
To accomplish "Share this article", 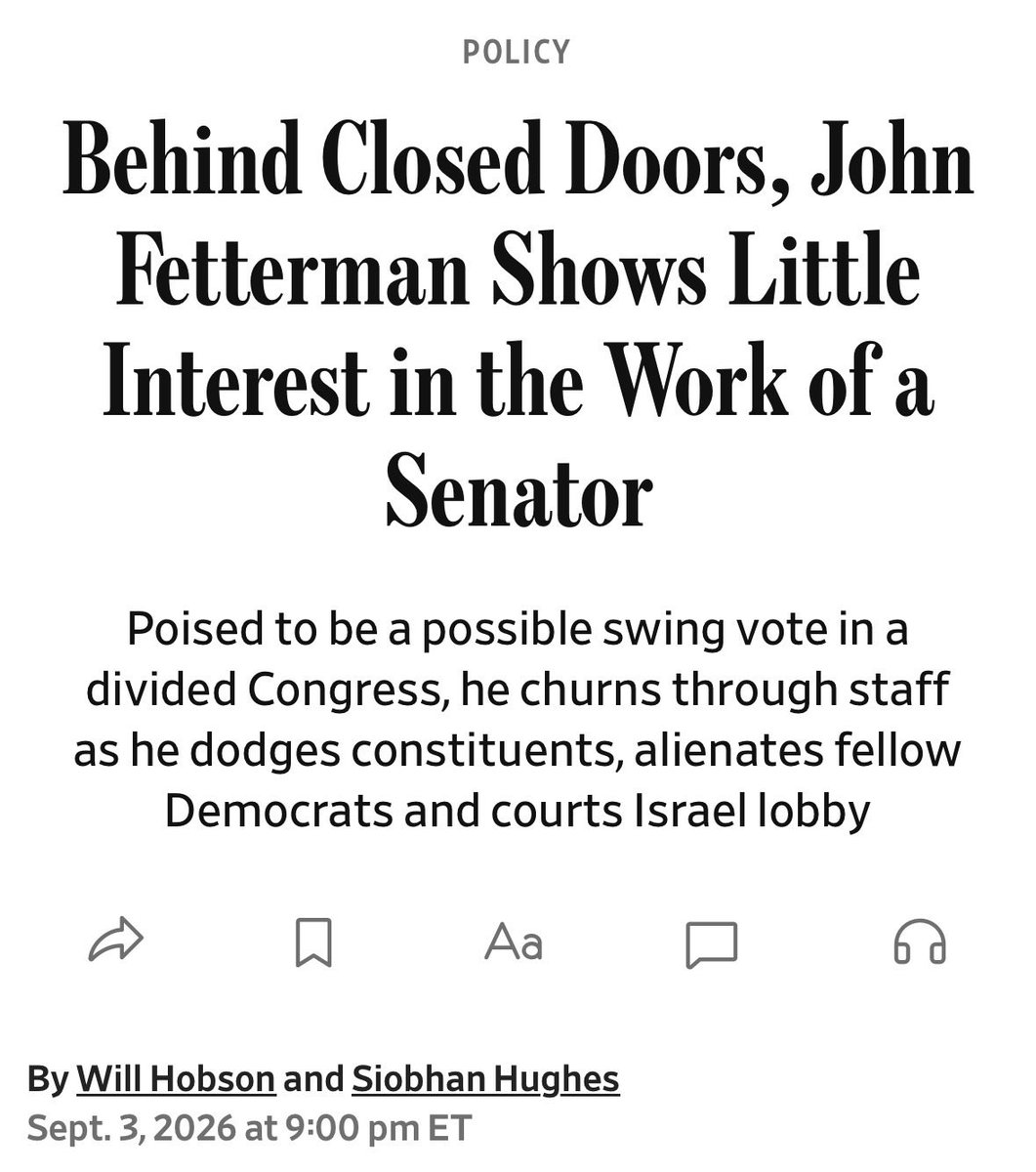I will [116, 942].
